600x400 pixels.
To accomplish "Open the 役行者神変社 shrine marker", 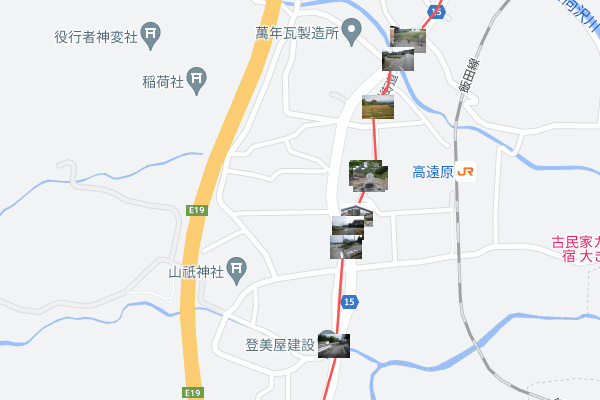I will (x=150, y=37).
